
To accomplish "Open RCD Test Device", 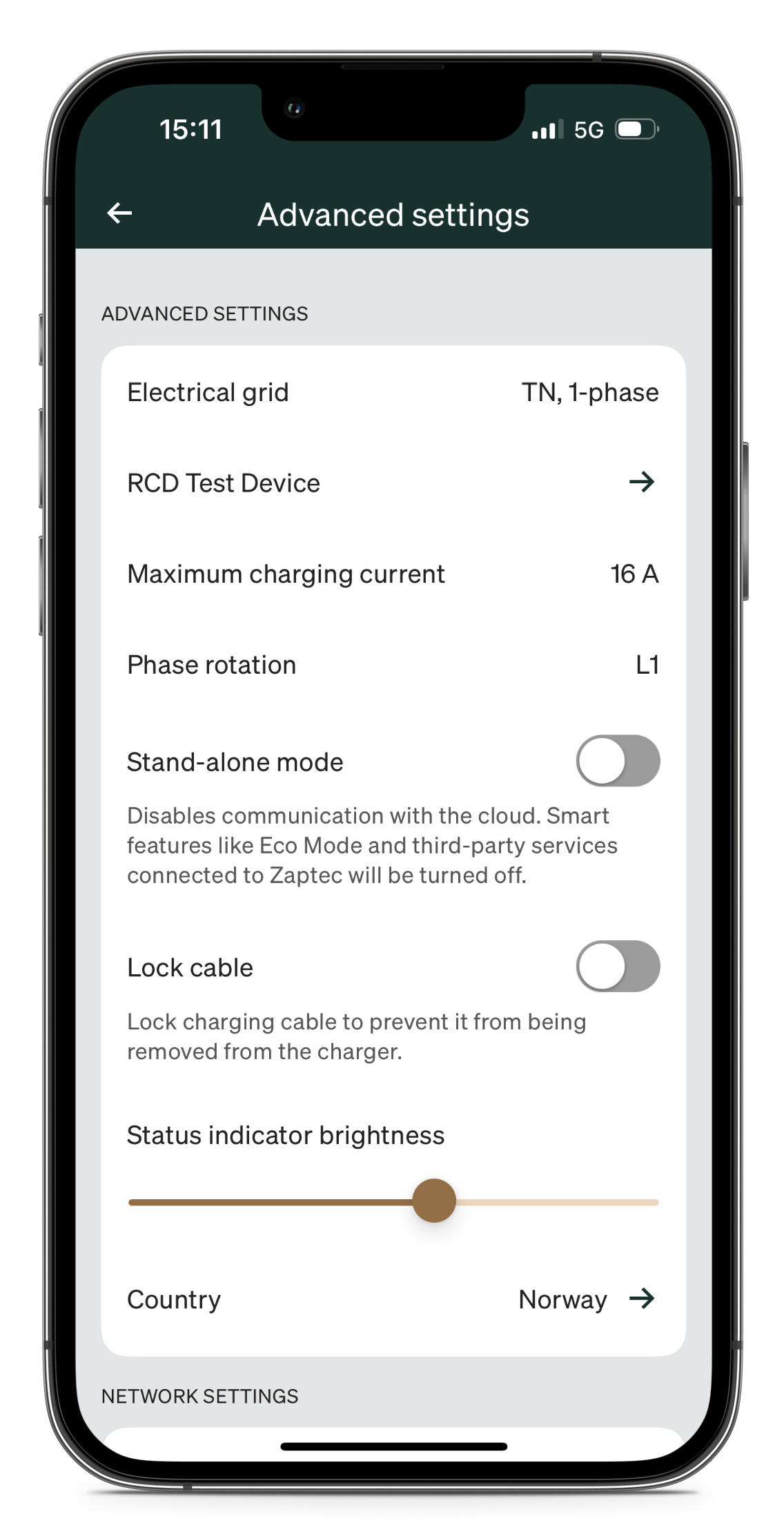I will (393, 483).
